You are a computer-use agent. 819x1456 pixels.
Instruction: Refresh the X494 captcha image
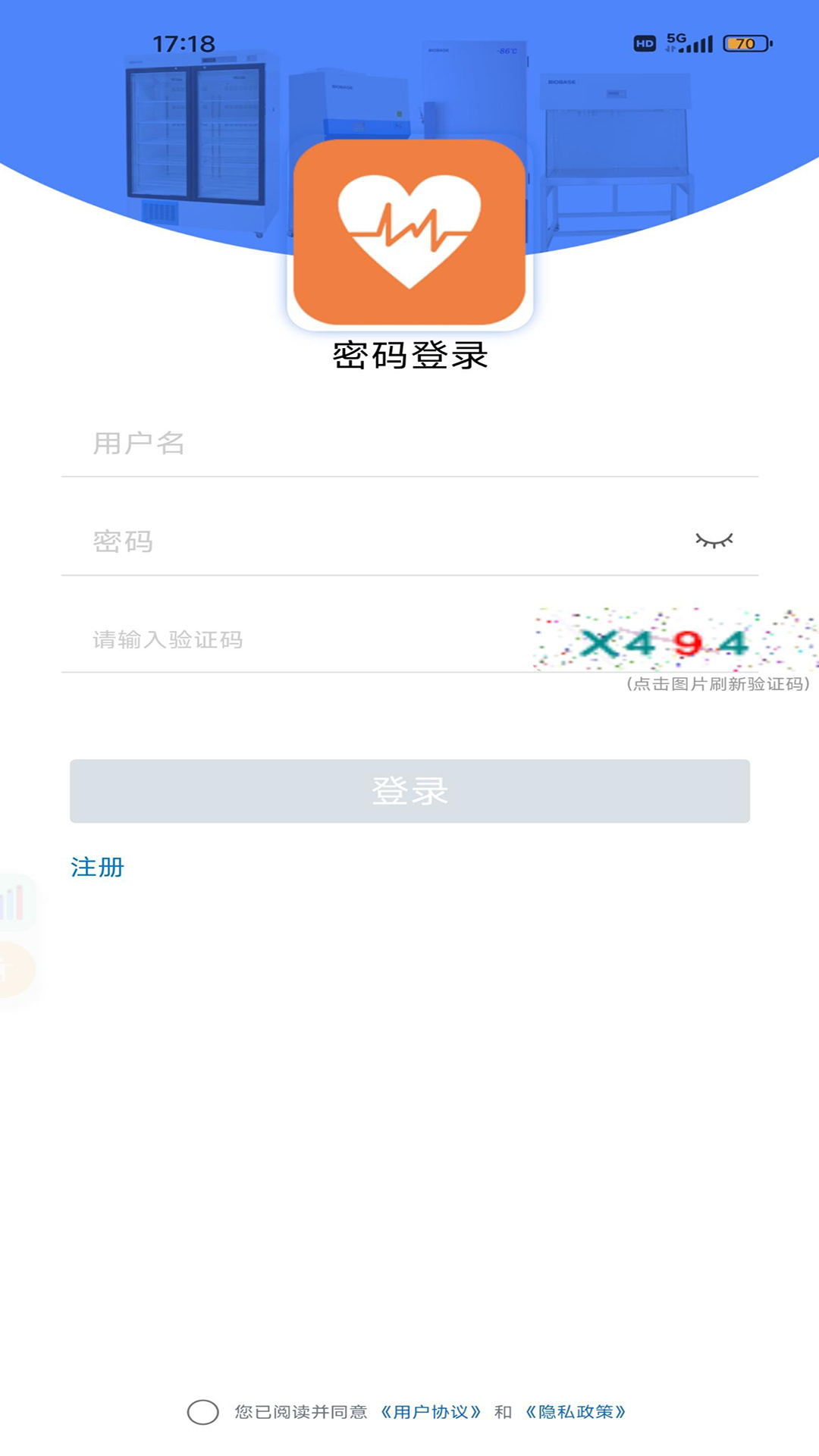tap(674, 641)
